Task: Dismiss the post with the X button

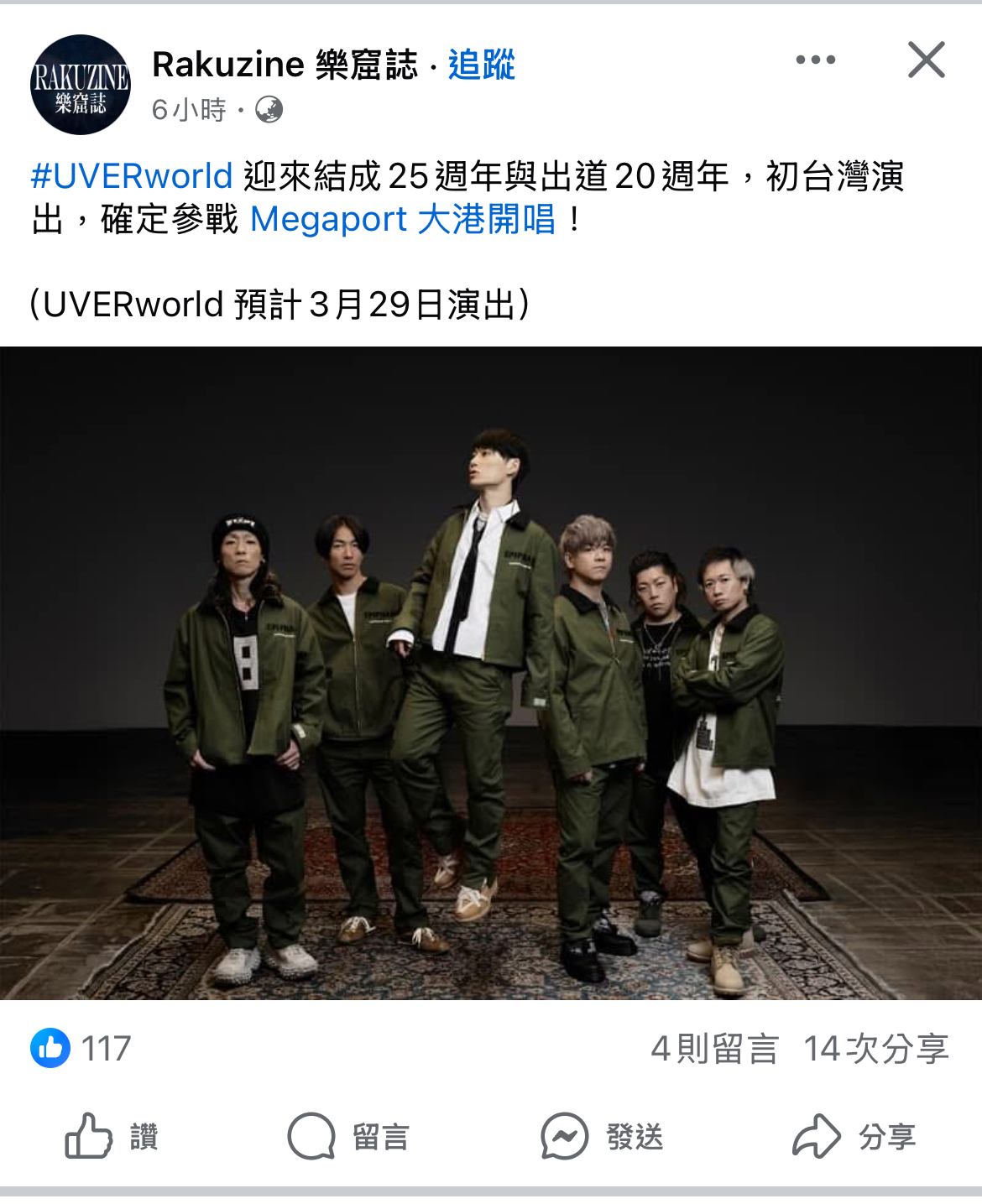Action: click(x=926, y=60)
